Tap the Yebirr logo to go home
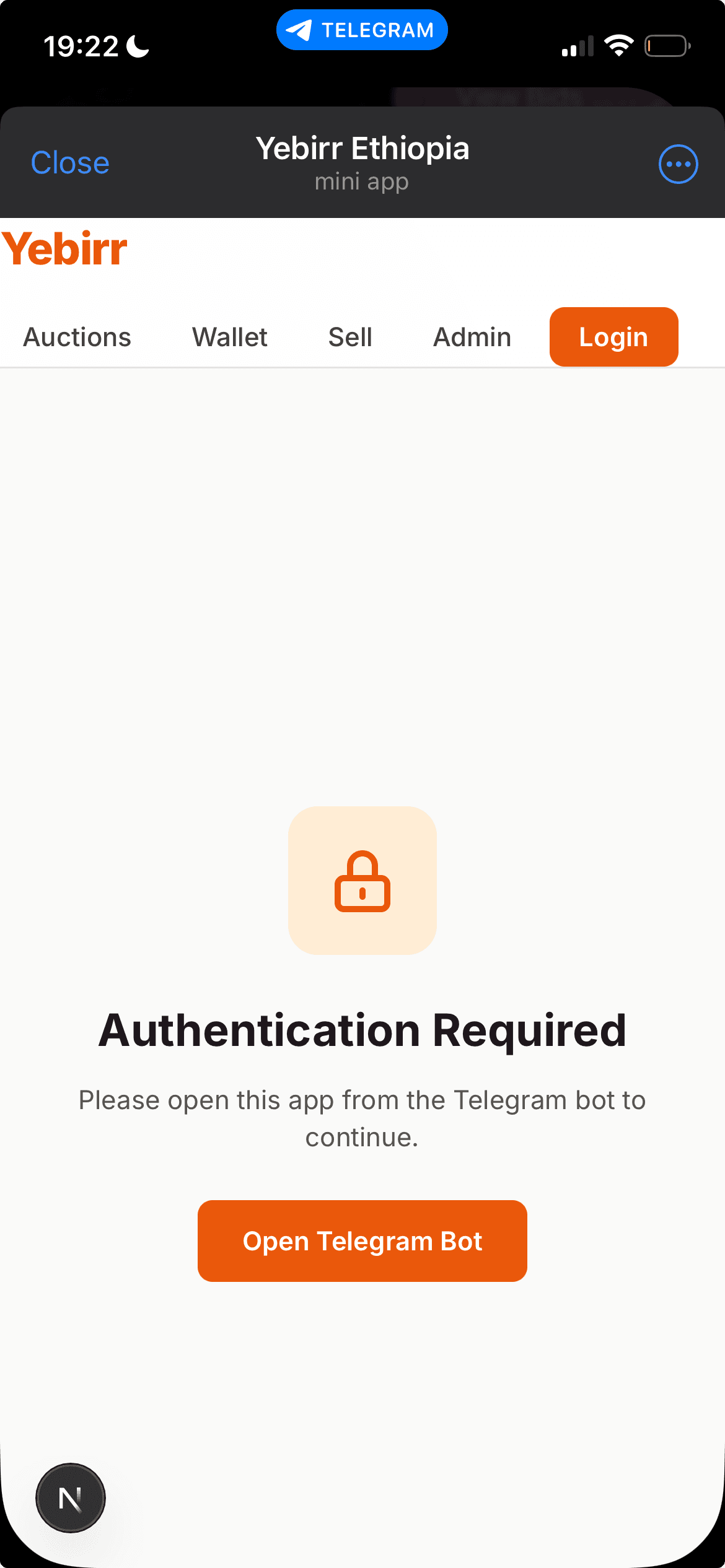This screenshot has width=725, height=1568. tap(65, 249)
